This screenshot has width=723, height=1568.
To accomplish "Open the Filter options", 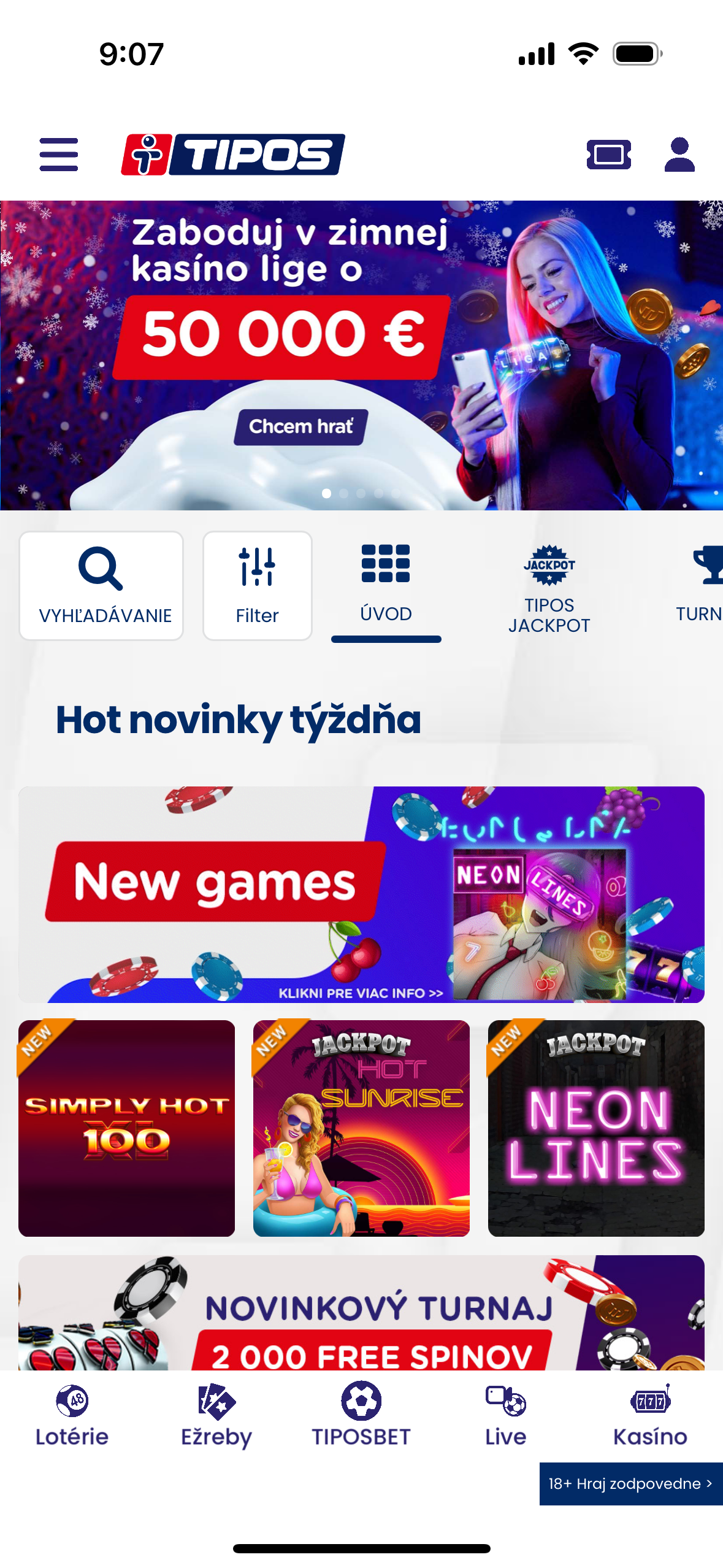I will tap(257, 585).
